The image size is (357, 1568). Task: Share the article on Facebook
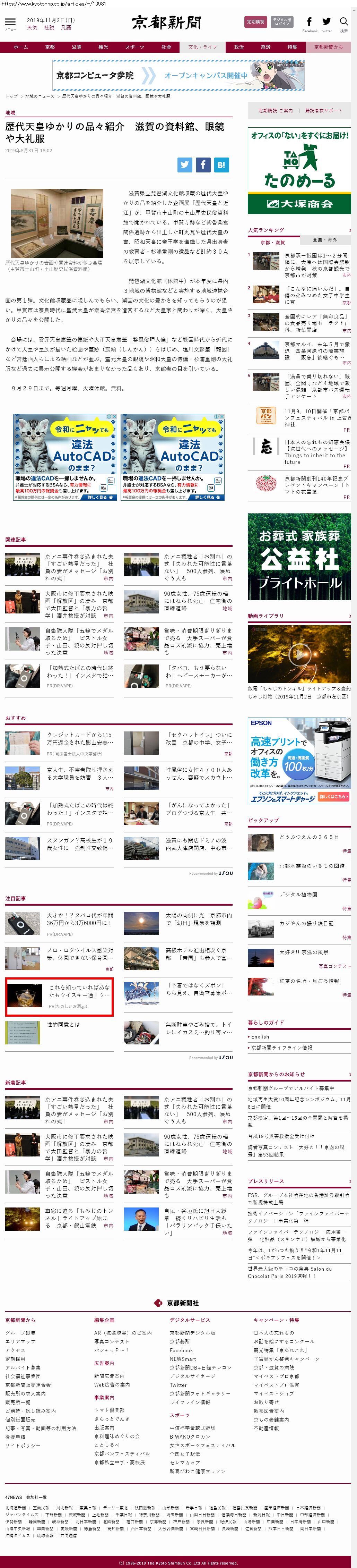(203, 164)
